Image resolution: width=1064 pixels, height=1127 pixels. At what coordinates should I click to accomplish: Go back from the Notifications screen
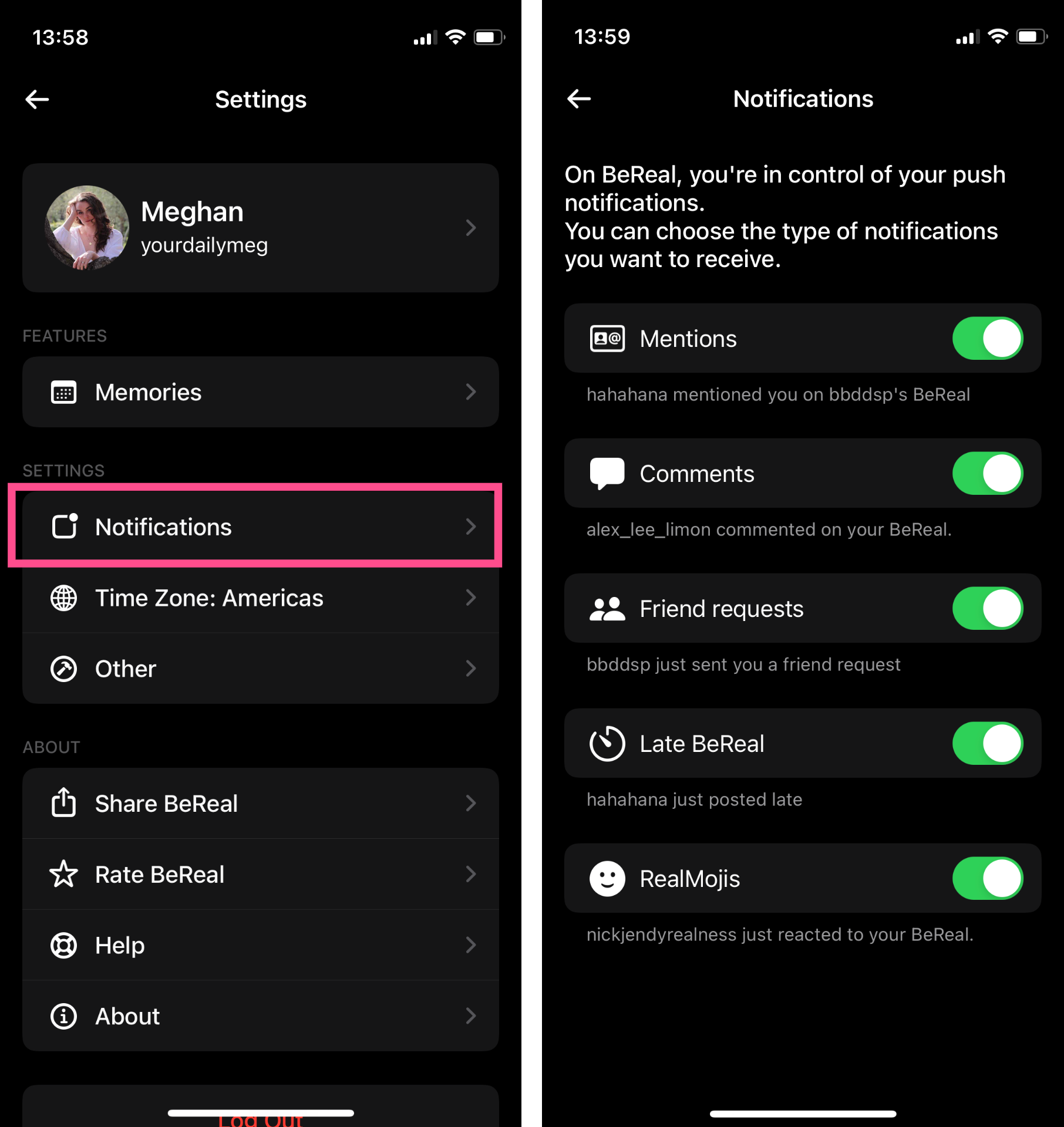[x=579, y=99]
